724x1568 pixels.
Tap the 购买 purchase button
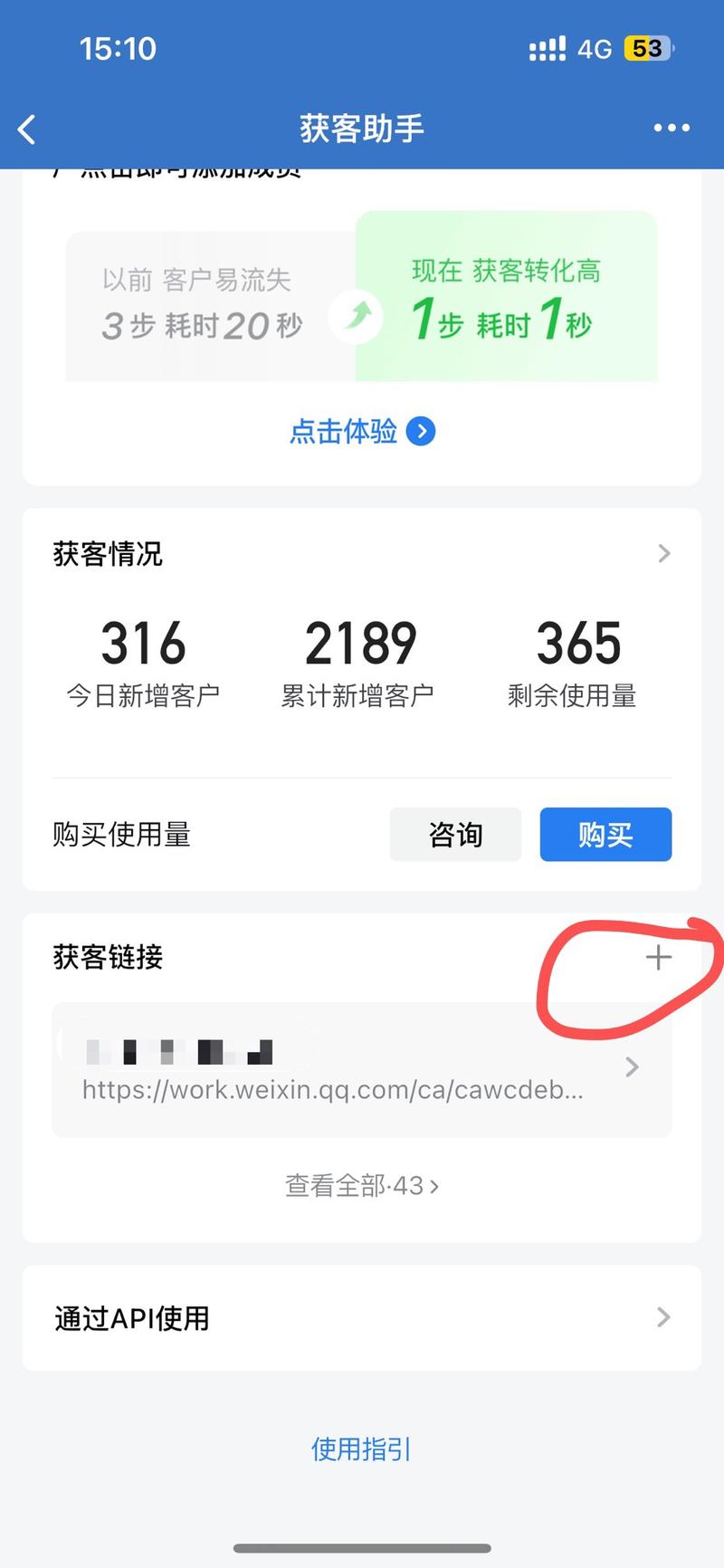click(x=605, y=835)
